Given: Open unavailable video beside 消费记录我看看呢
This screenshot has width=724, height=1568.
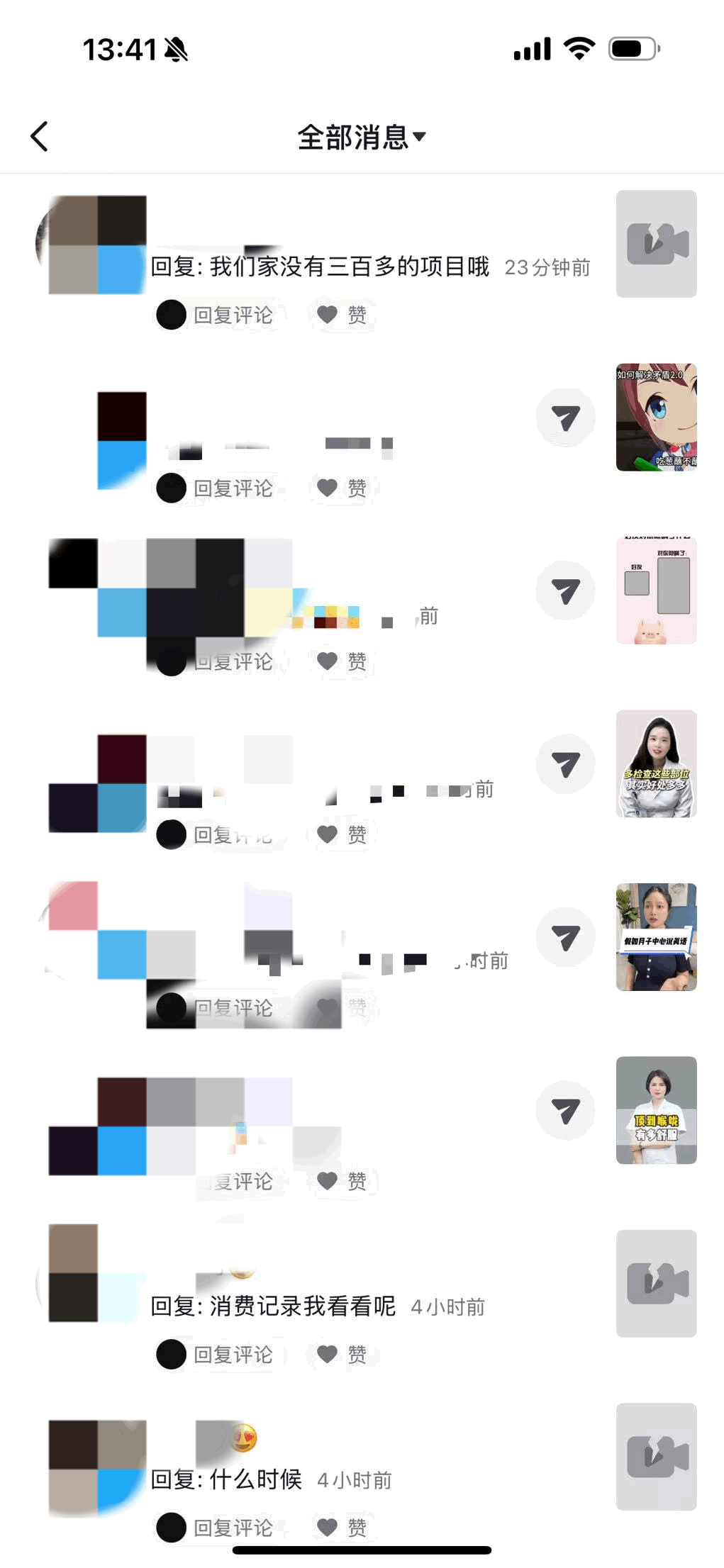Looking at the screenshot, I should (656, 1283).
